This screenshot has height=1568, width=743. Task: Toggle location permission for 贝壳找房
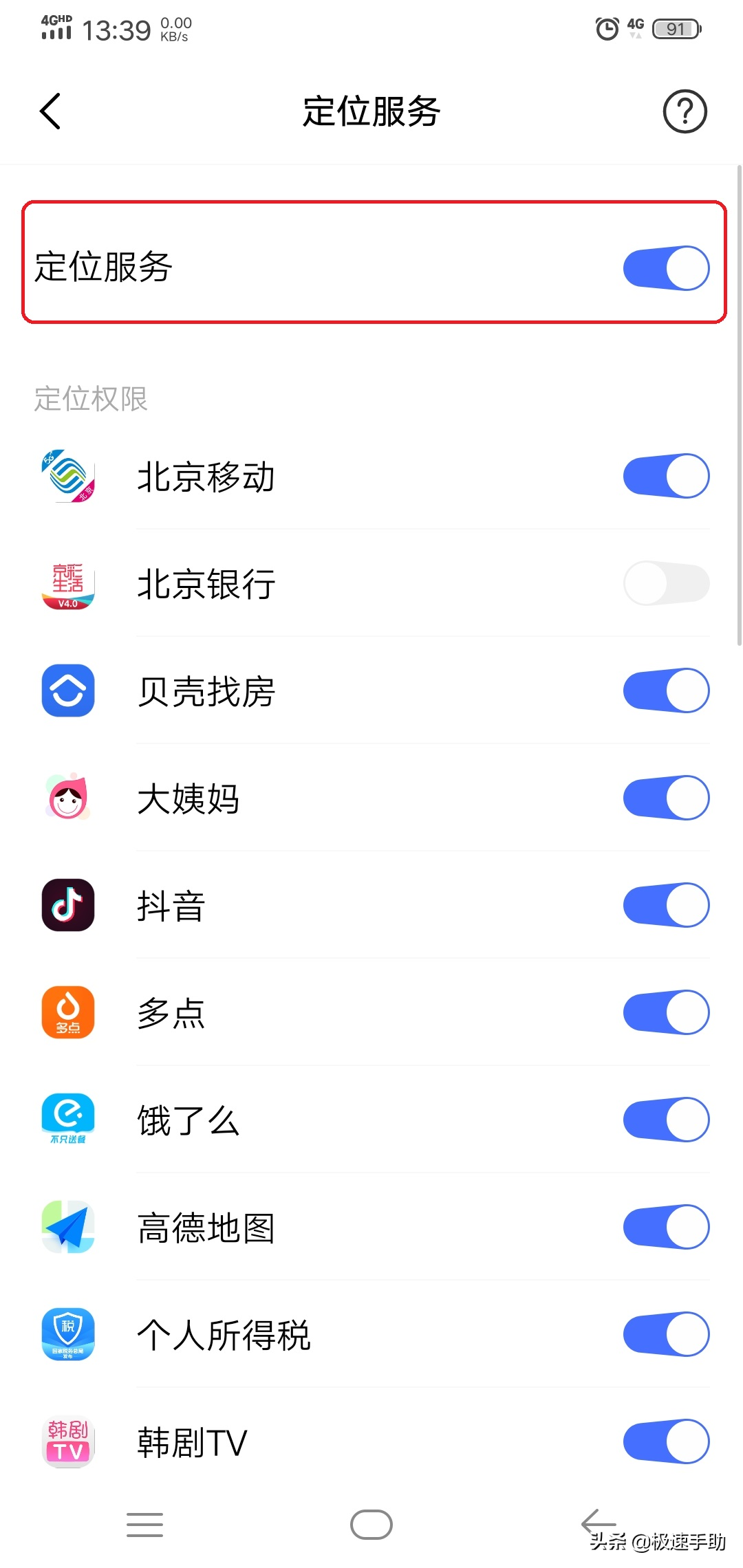click(x=666, y=690)
